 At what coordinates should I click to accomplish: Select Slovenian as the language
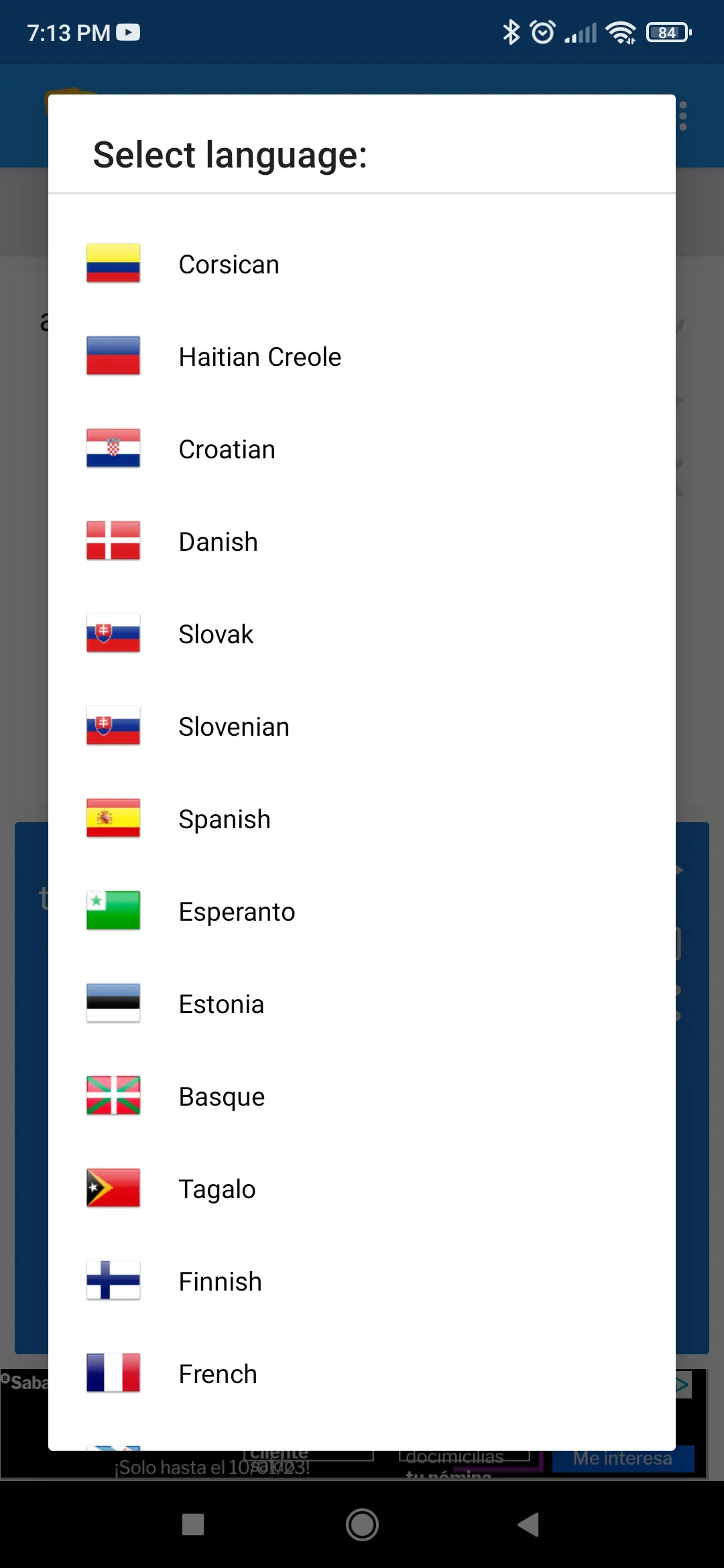(x=362, y=726)
